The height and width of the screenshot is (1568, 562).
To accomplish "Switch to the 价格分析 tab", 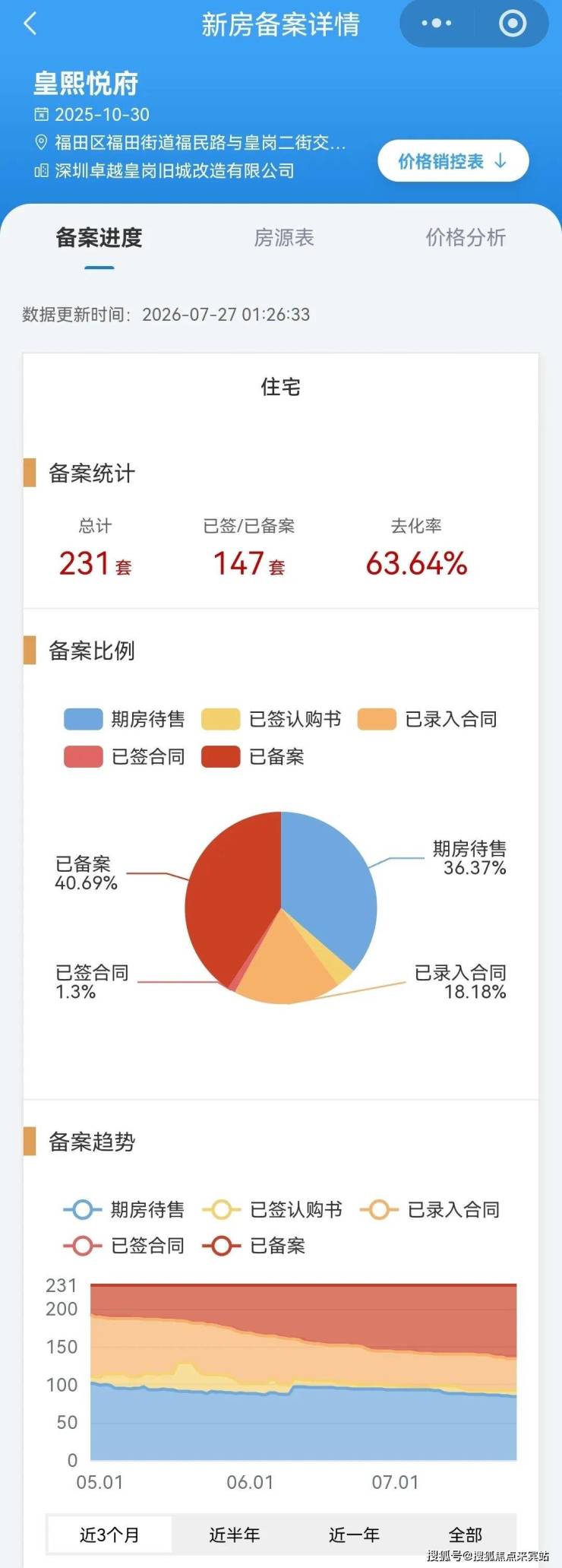I will [x=466, y=238].
